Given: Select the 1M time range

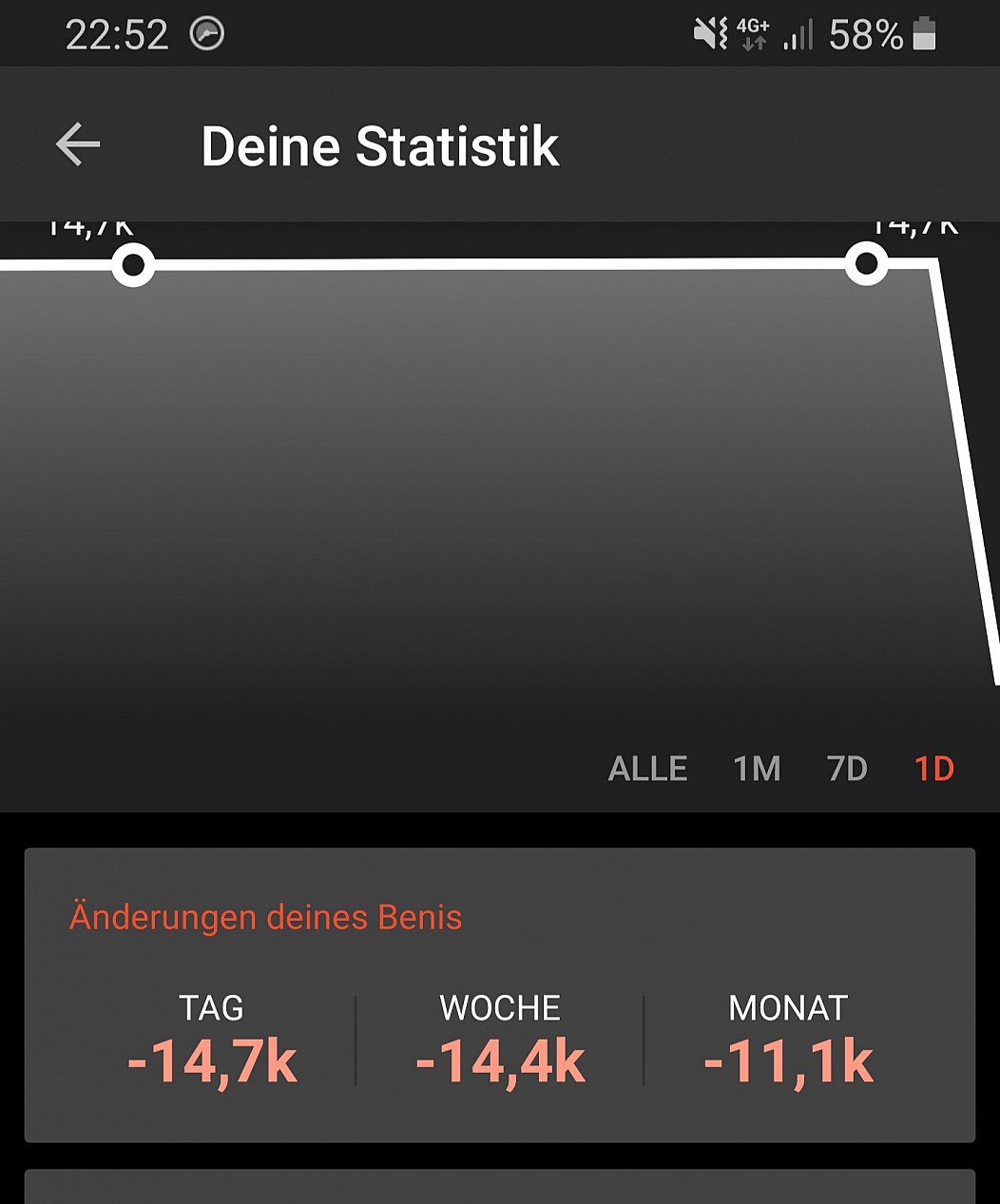Looking at the screenshot, I should coord(757,768).
